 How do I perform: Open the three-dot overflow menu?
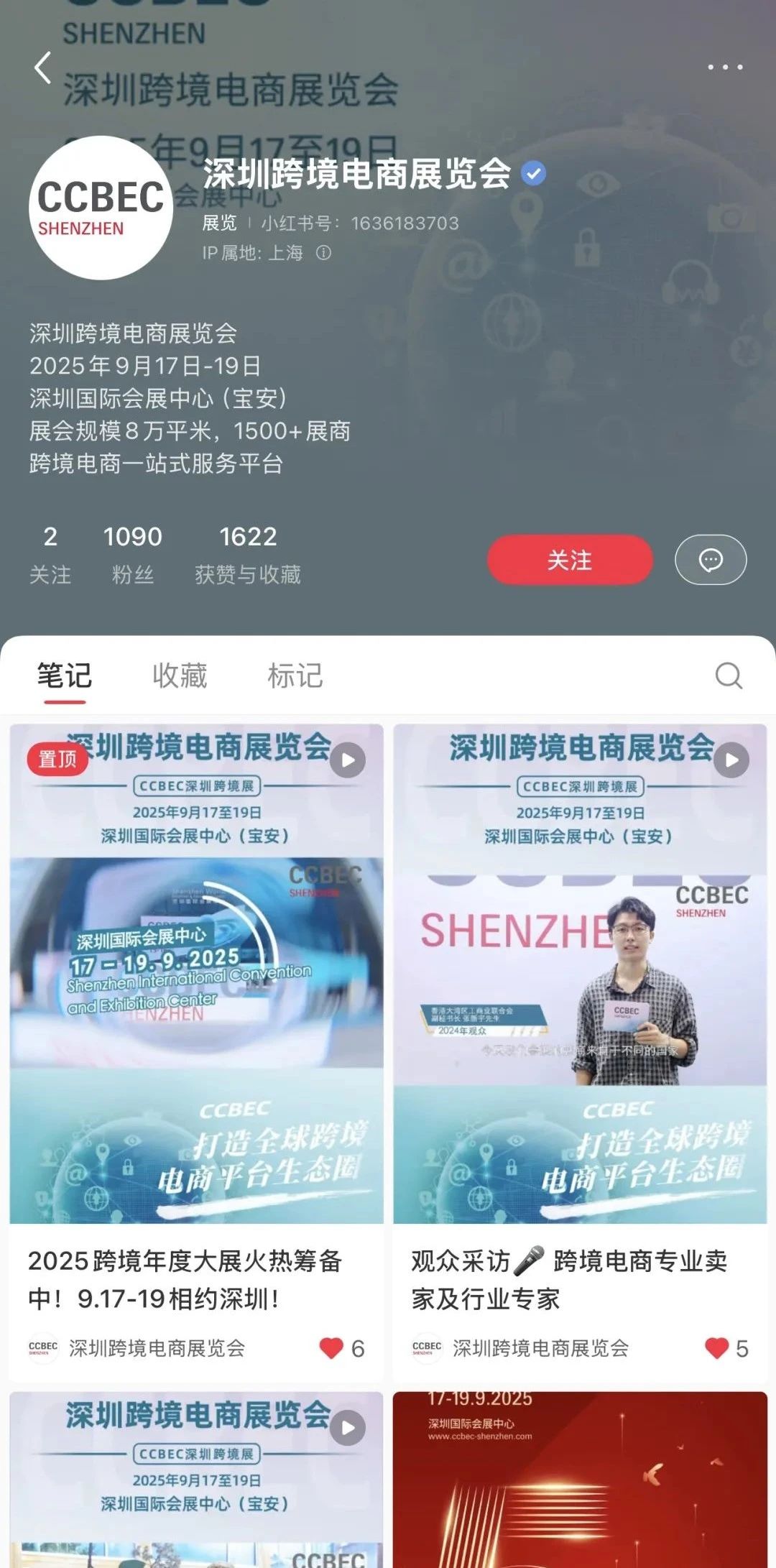coord(724,67)
